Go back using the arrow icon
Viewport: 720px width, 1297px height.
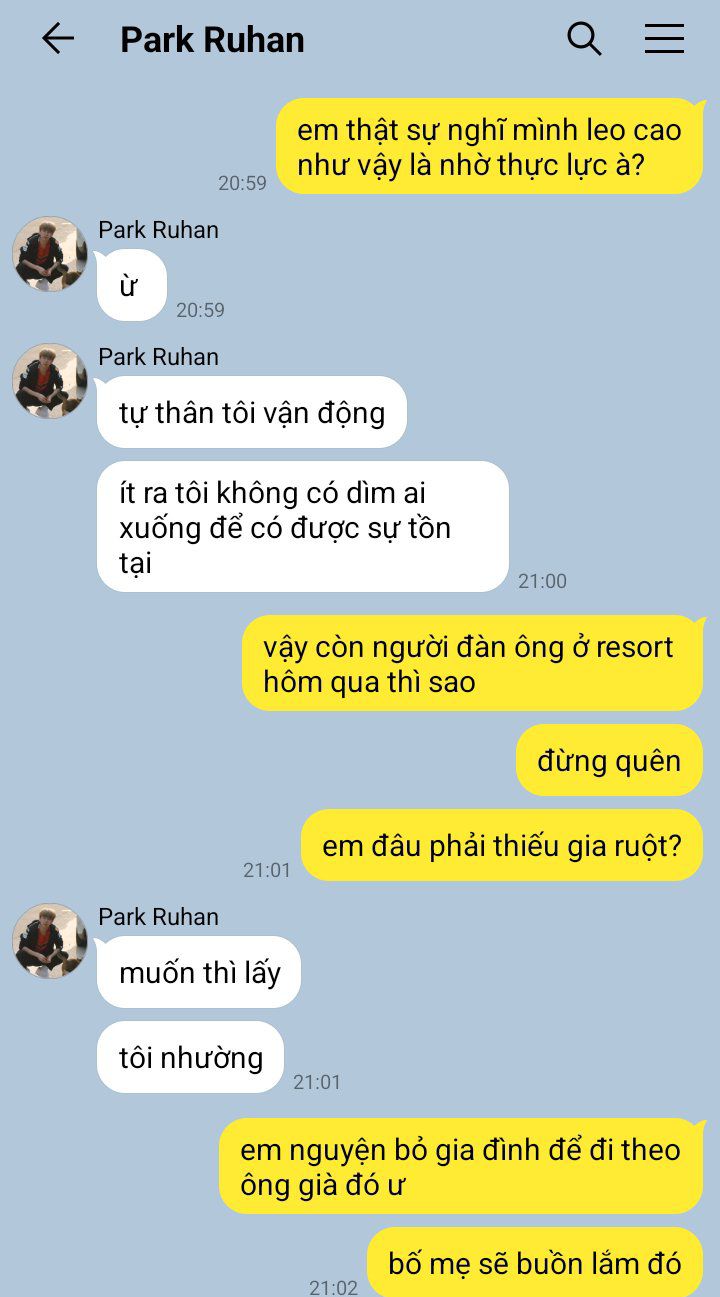pos(58,39)
